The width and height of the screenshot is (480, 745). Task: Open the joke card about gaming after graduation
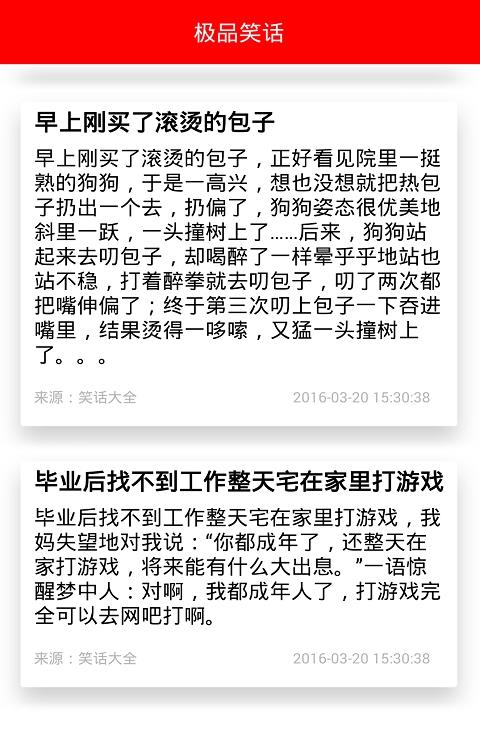coord(239,573)
